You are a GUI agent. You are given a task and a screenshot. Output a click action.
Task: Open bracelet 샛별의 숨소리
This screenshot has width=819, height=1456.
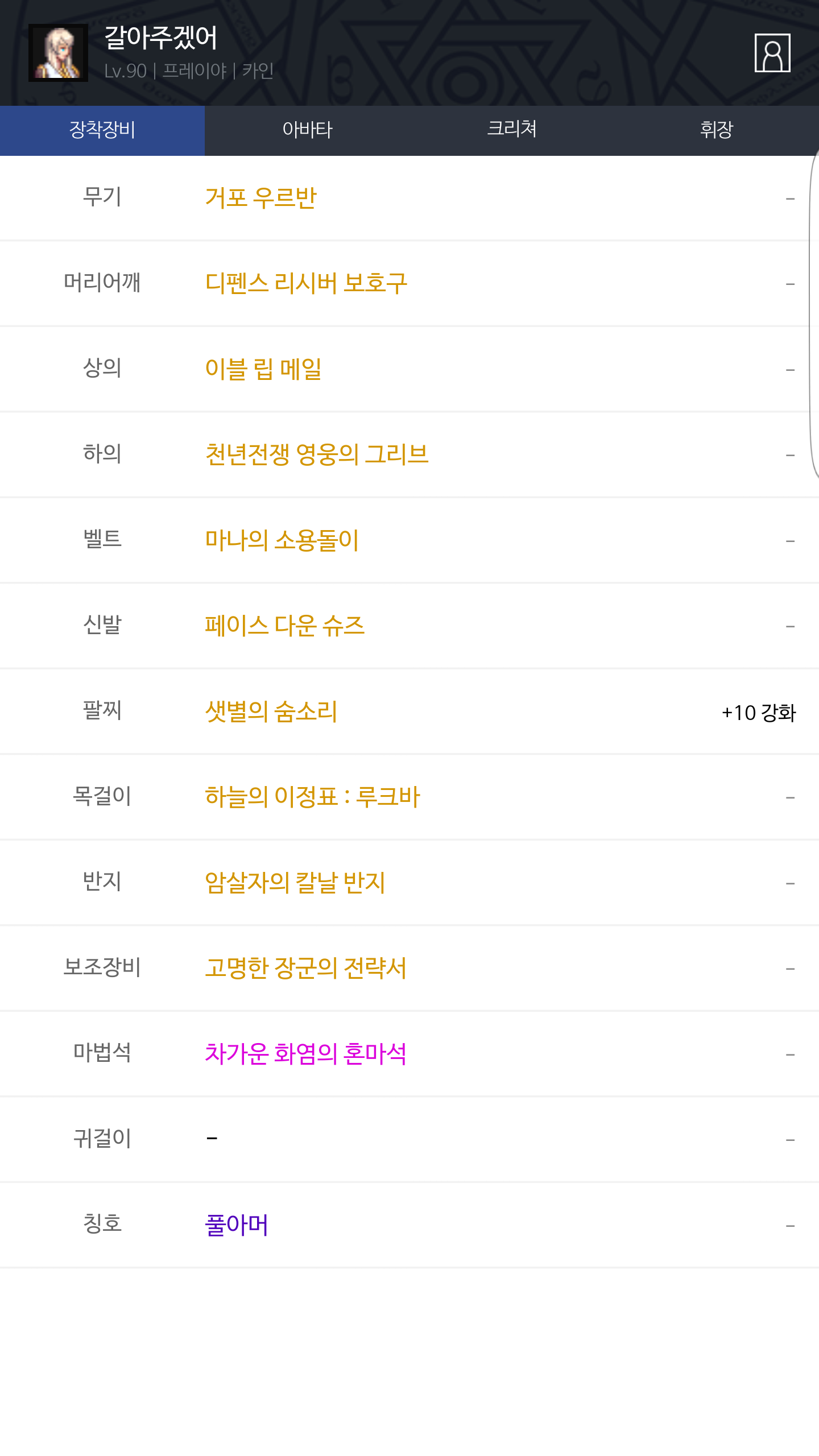point(271,712)
